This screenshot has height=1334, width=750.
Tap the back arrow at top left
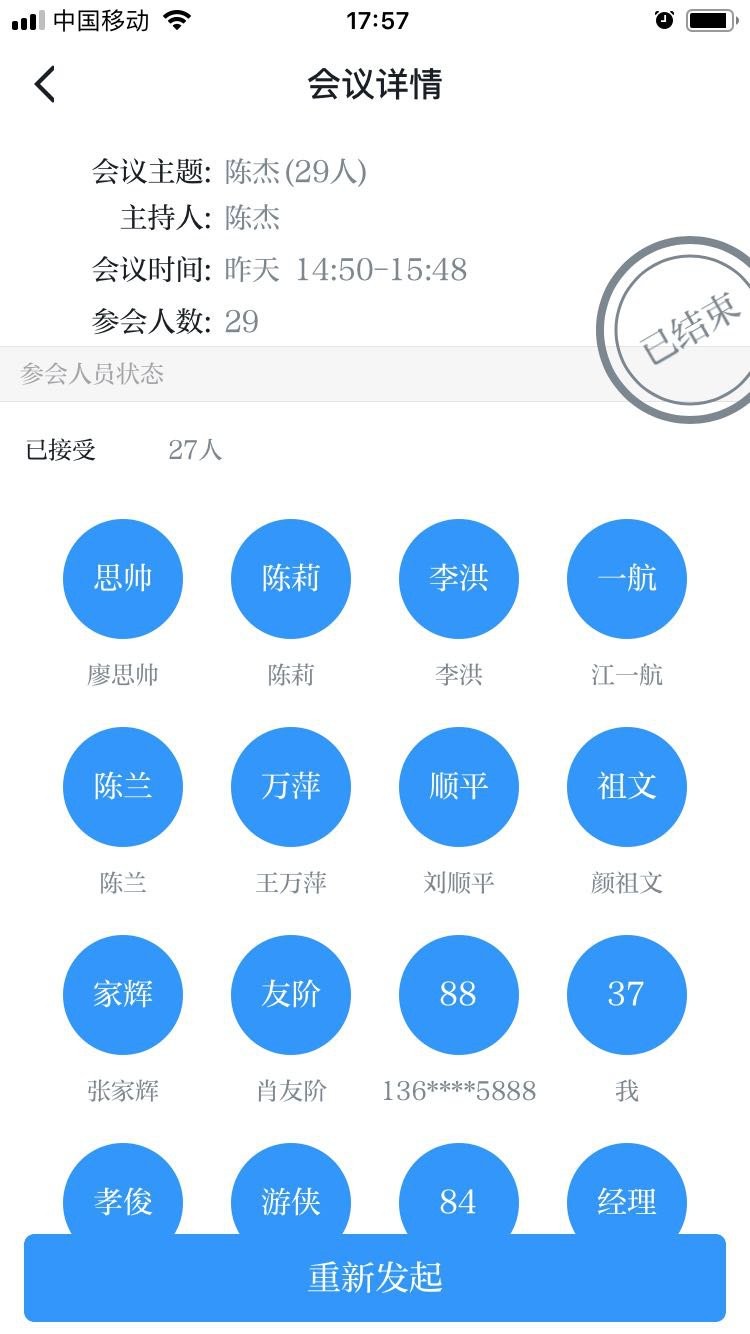coord(45,84)
